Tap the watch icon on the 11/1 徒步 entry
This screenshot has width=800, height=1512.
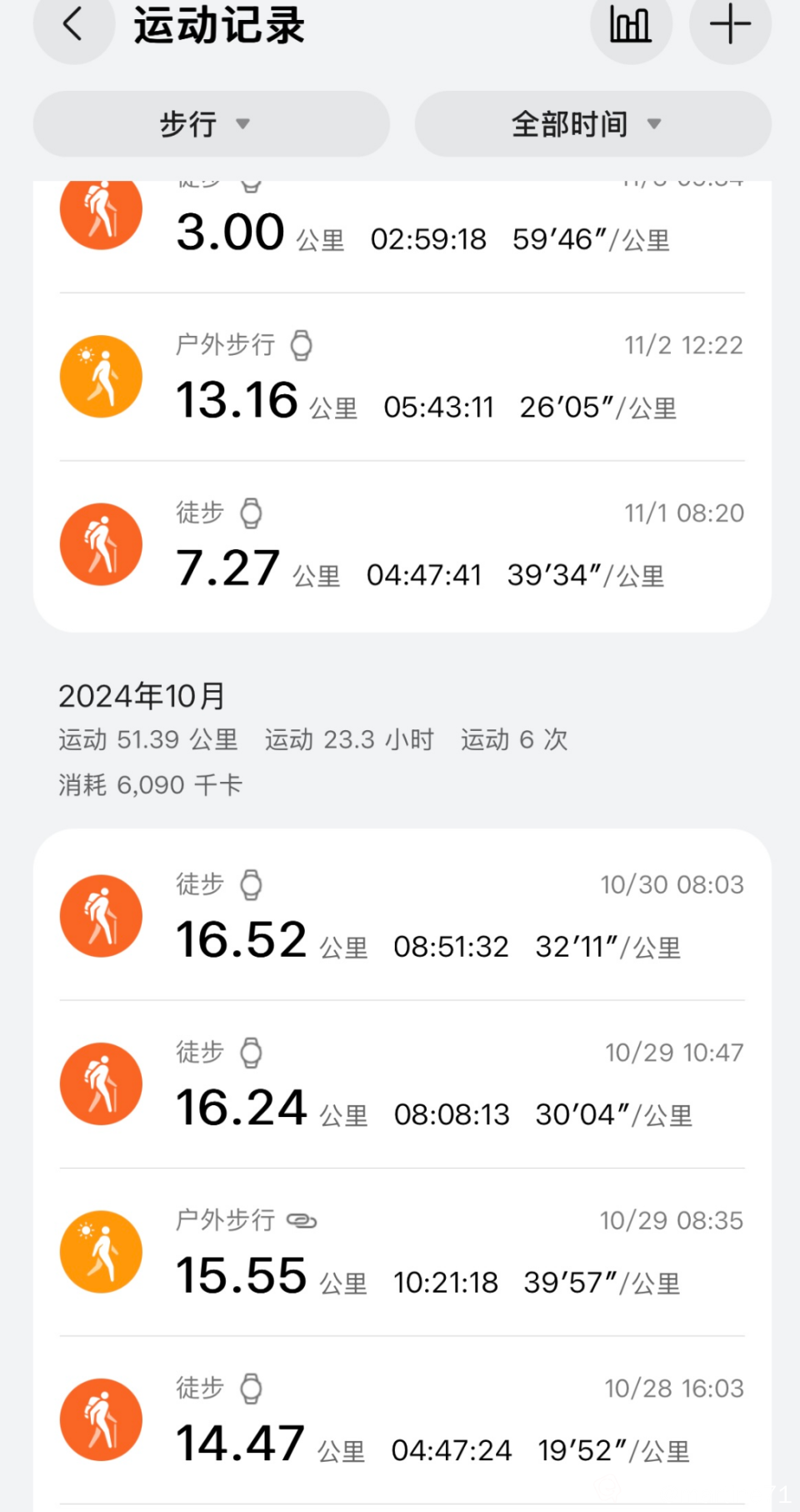pyautogui.click(x=252, y=513)
